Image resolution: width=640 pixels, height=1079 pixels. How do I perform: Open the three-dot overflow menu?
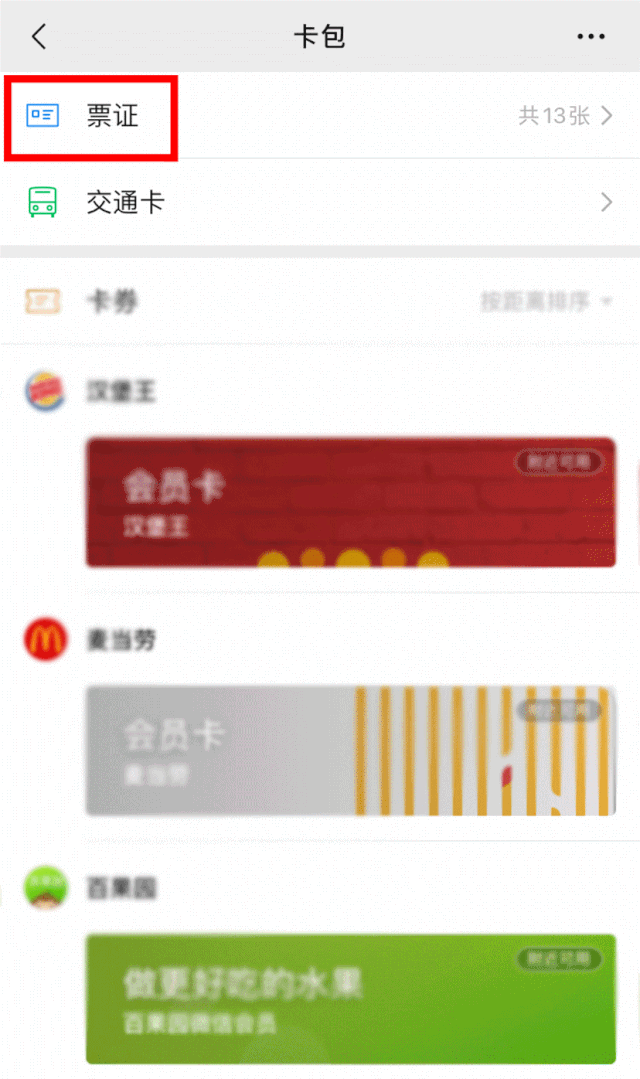click(591, 37)
